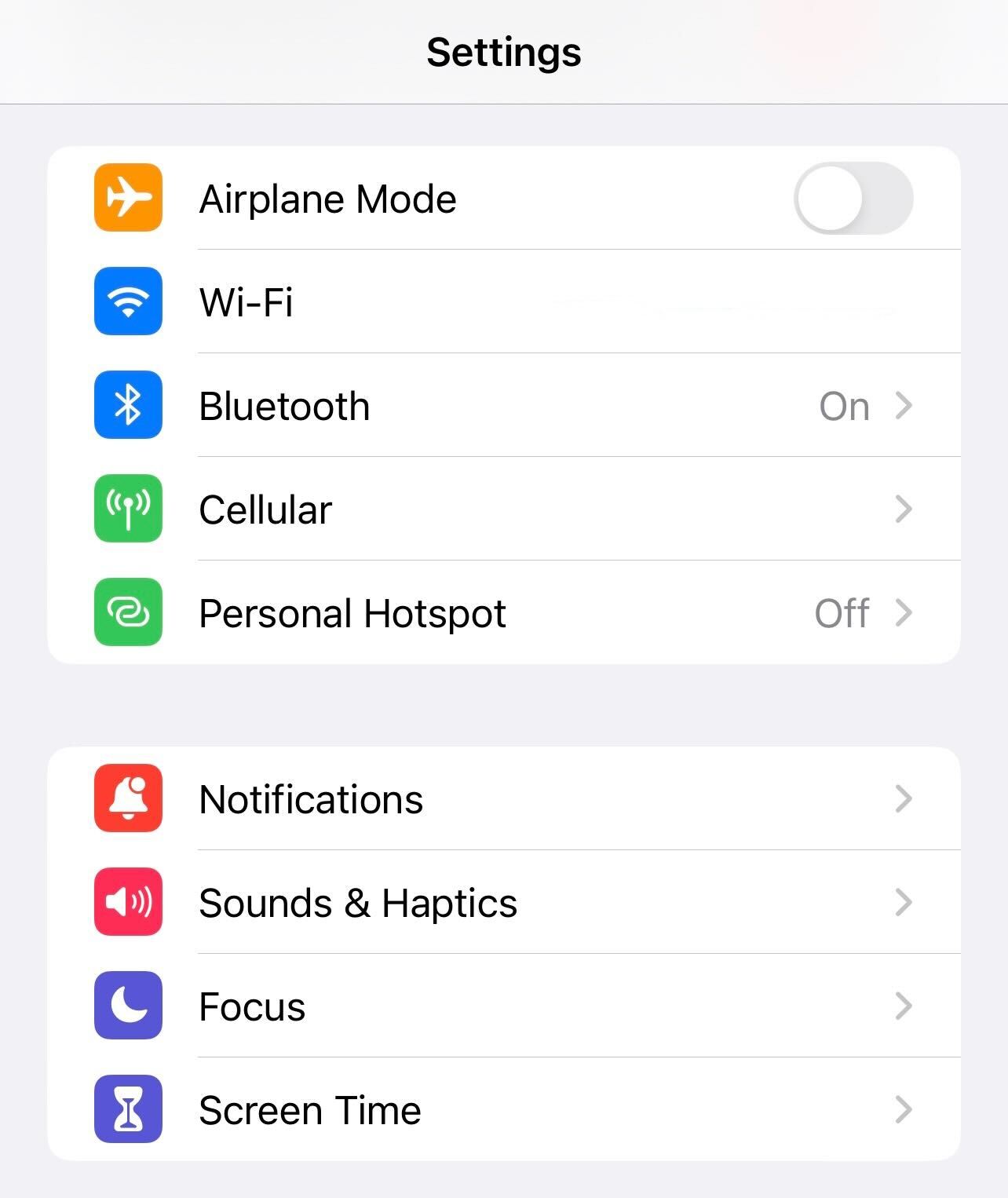Screen dimensions: 1008x1198
Task: Go to Sounds & Haptics
Action: 502,903
